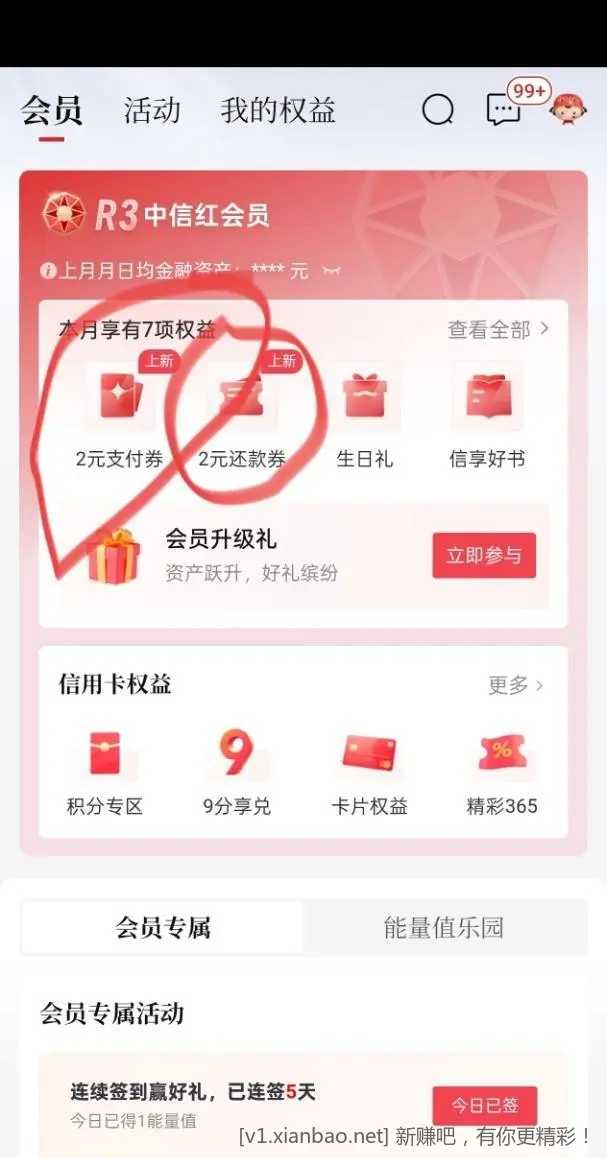Image resolution: width=607 pixels, height=1158 pixels.
Task: Switch to the 活动 tab
Action: [152, 110]
